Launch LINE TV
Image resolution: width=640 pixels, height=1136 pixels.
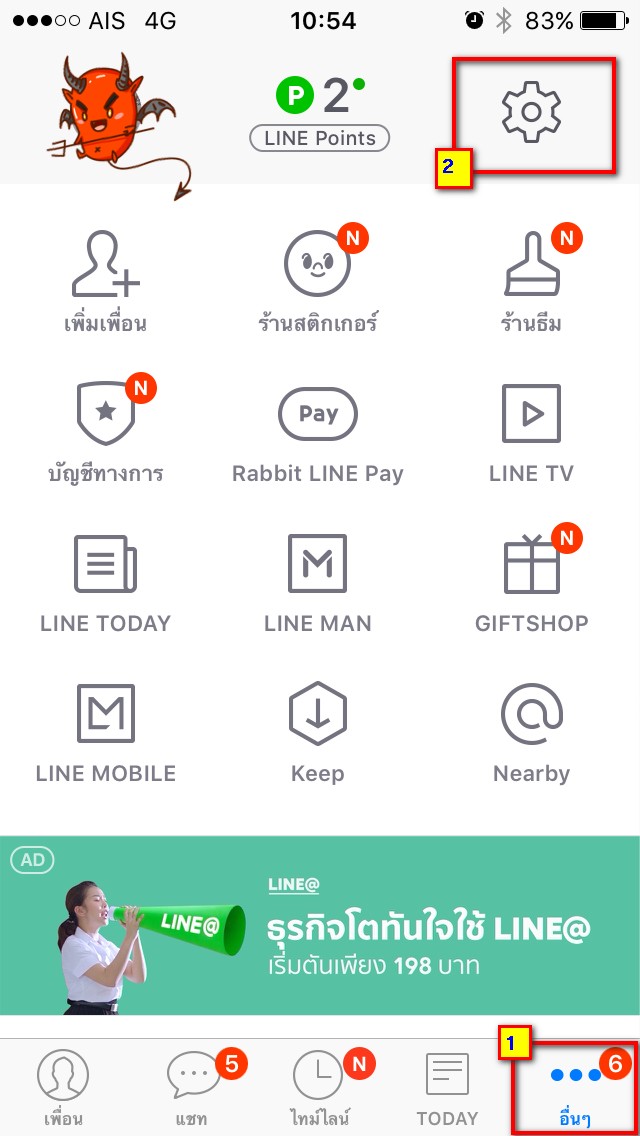click(x=531, y=430)
